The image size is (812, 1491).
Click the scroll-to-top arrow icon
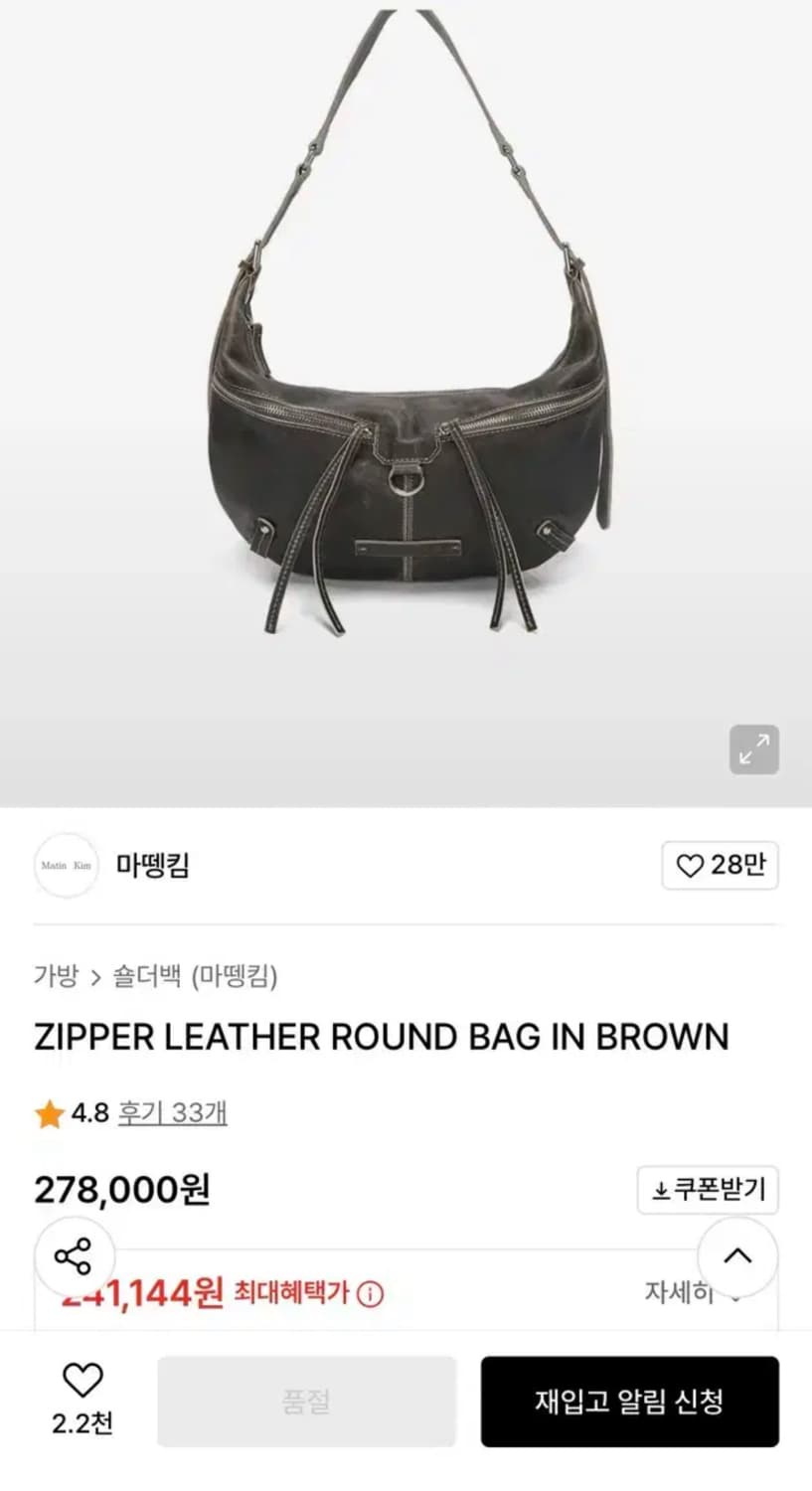[x=735, y=1258]
